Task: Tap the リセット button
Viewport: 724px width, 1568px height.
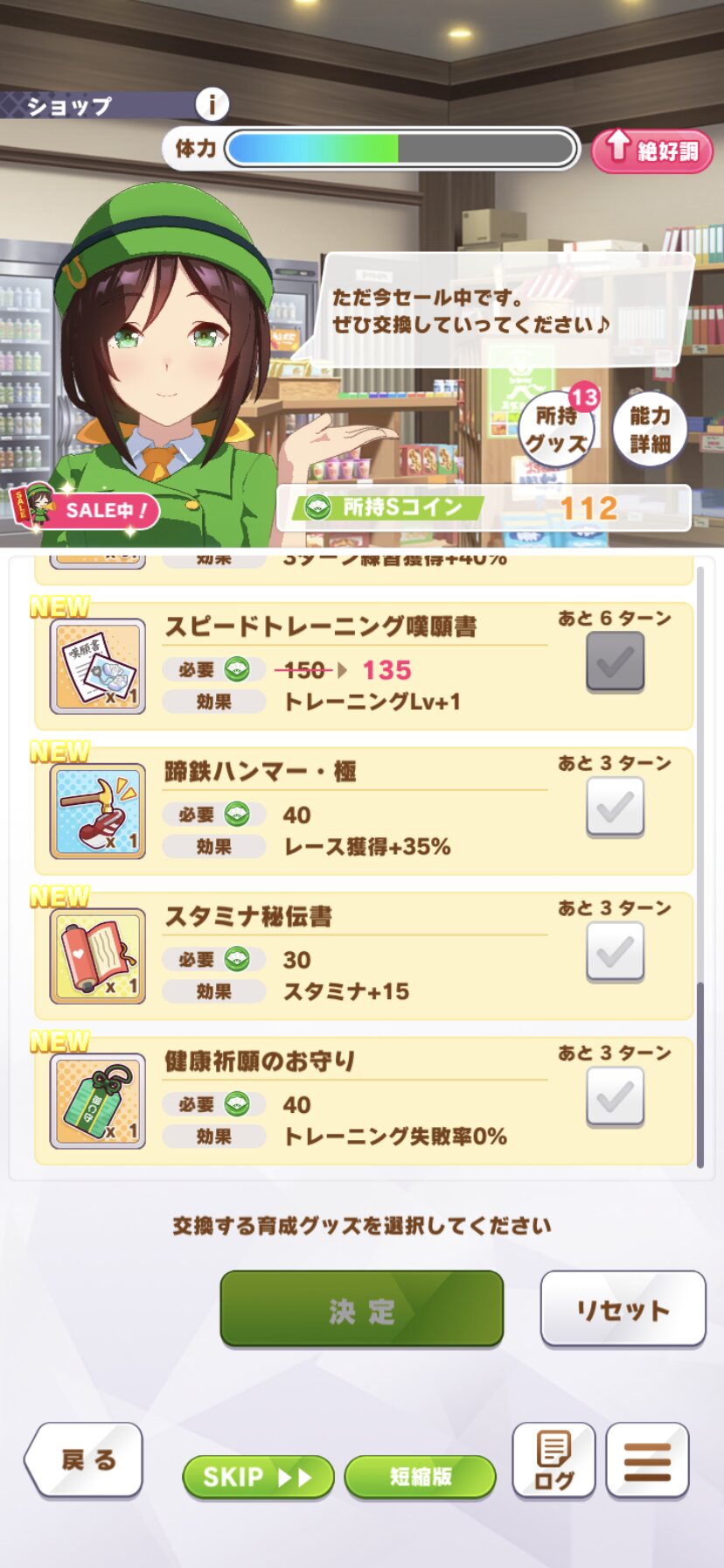Action: pyautogui.click(x=623, y=1309)
